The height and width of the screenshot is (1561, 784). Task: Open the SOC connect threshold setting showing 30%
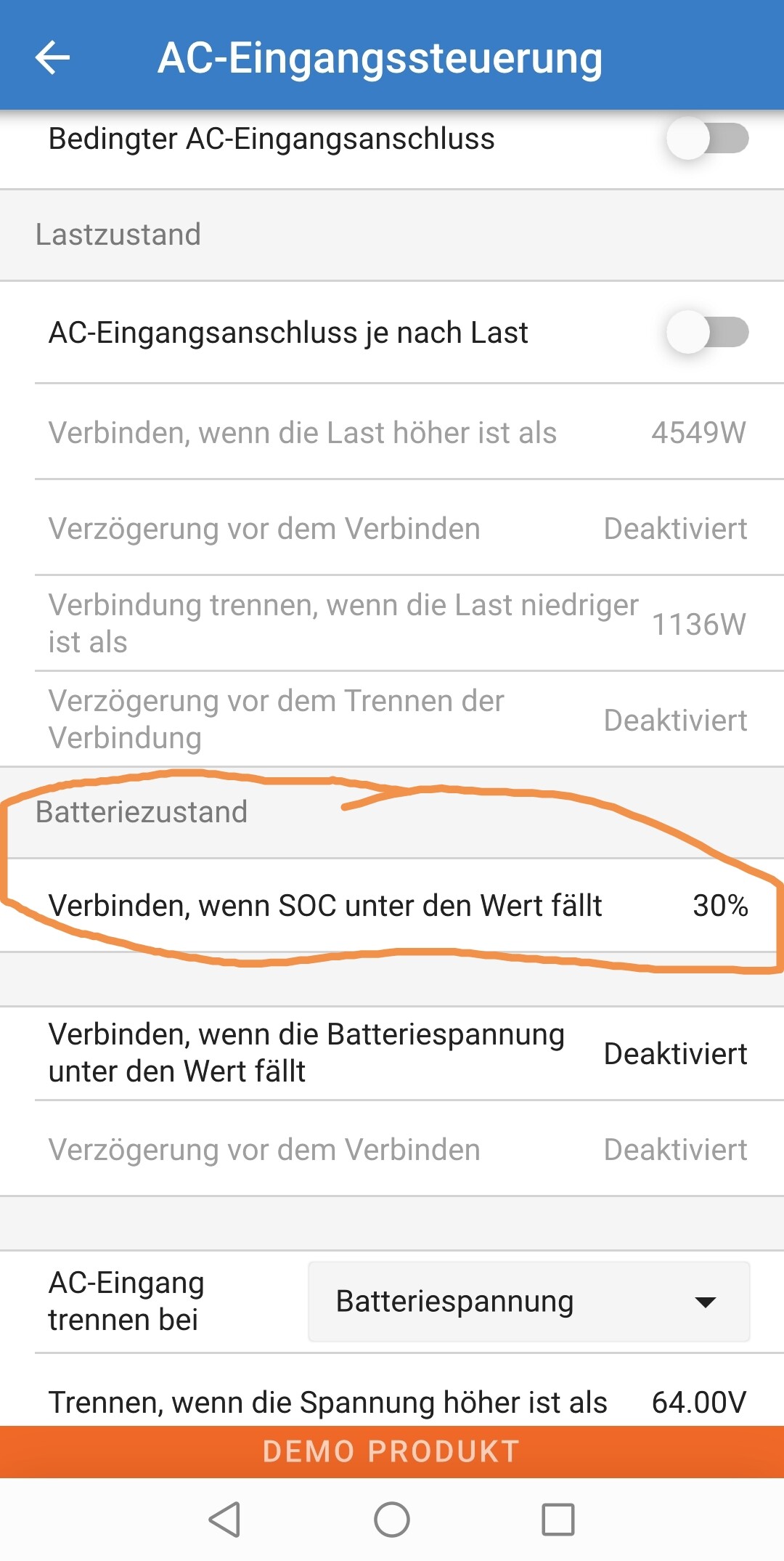(x=392, y=905)
